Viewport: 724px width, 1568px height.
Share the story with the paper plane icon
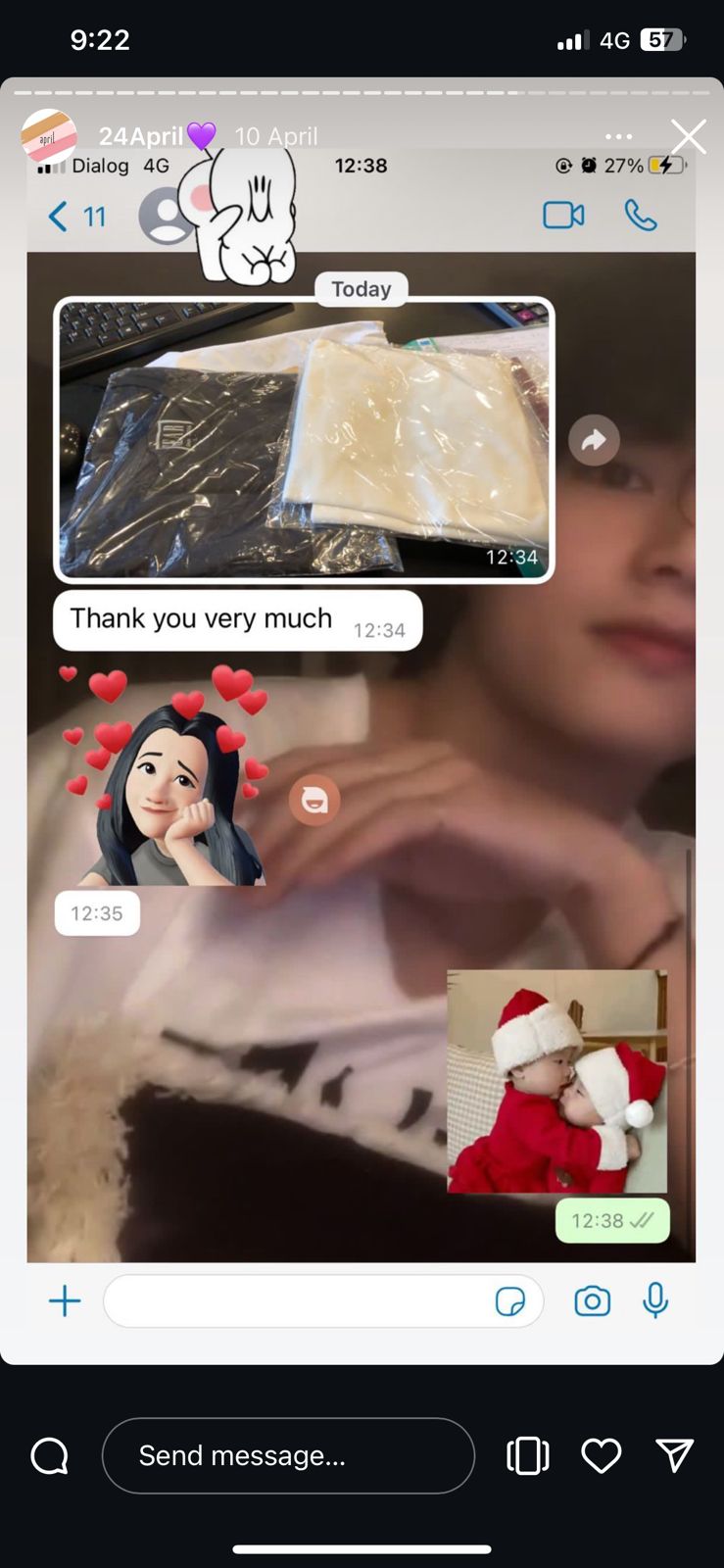tap(674, 1455)
